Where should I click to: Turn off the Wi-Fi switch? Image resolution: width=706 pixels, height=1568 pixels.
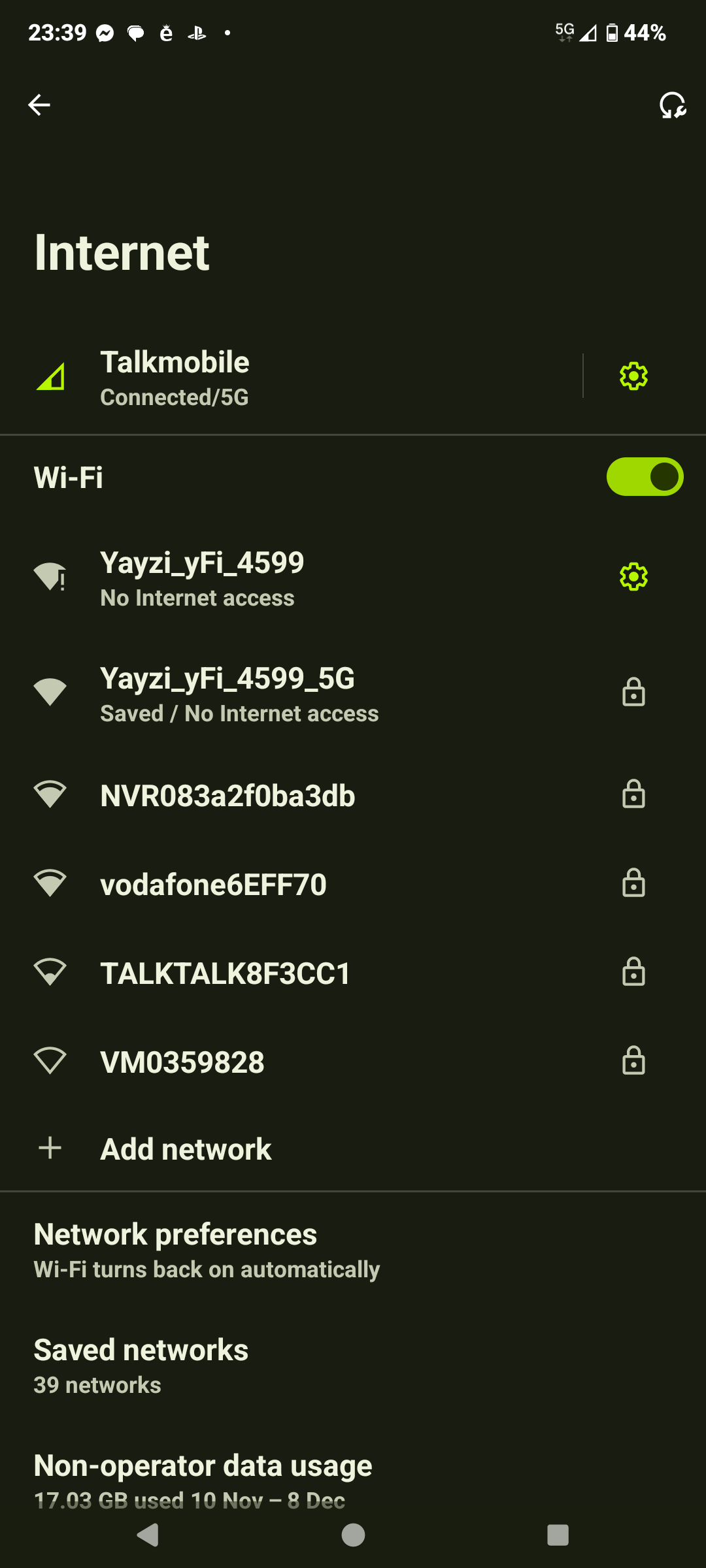tap(645, 477)
